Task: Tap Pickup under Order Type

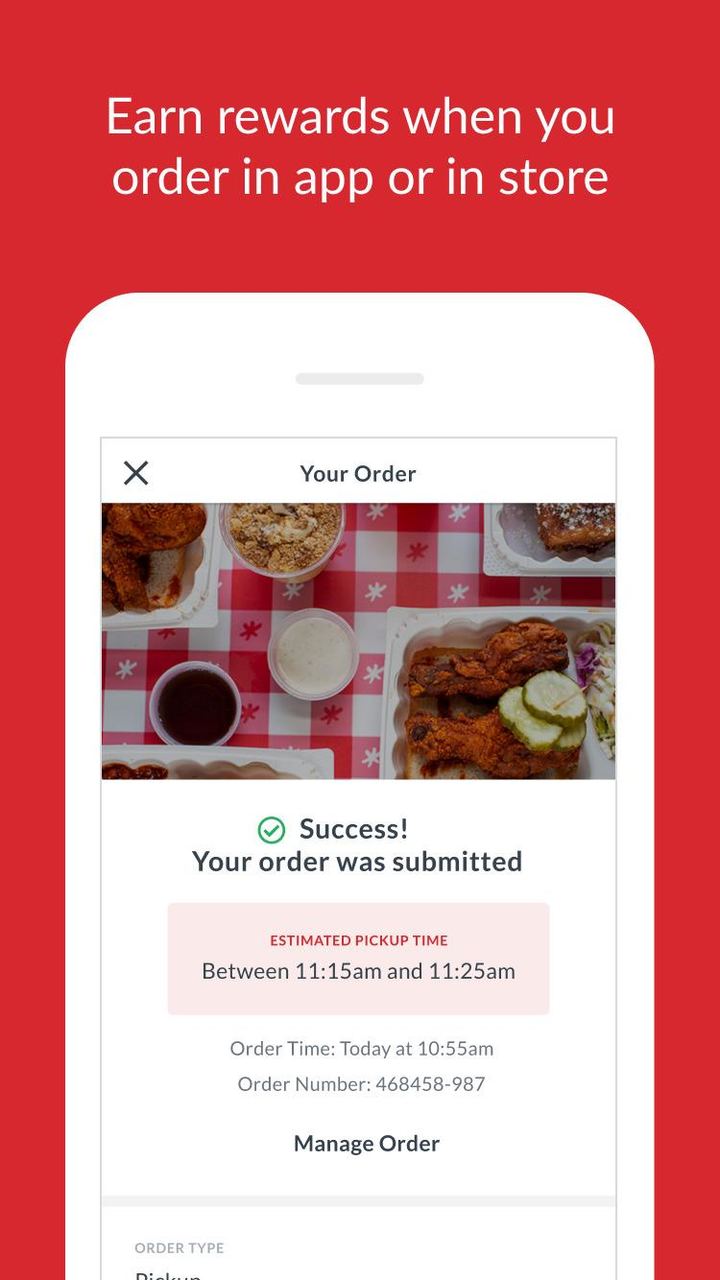Action: coord(170,1273)
